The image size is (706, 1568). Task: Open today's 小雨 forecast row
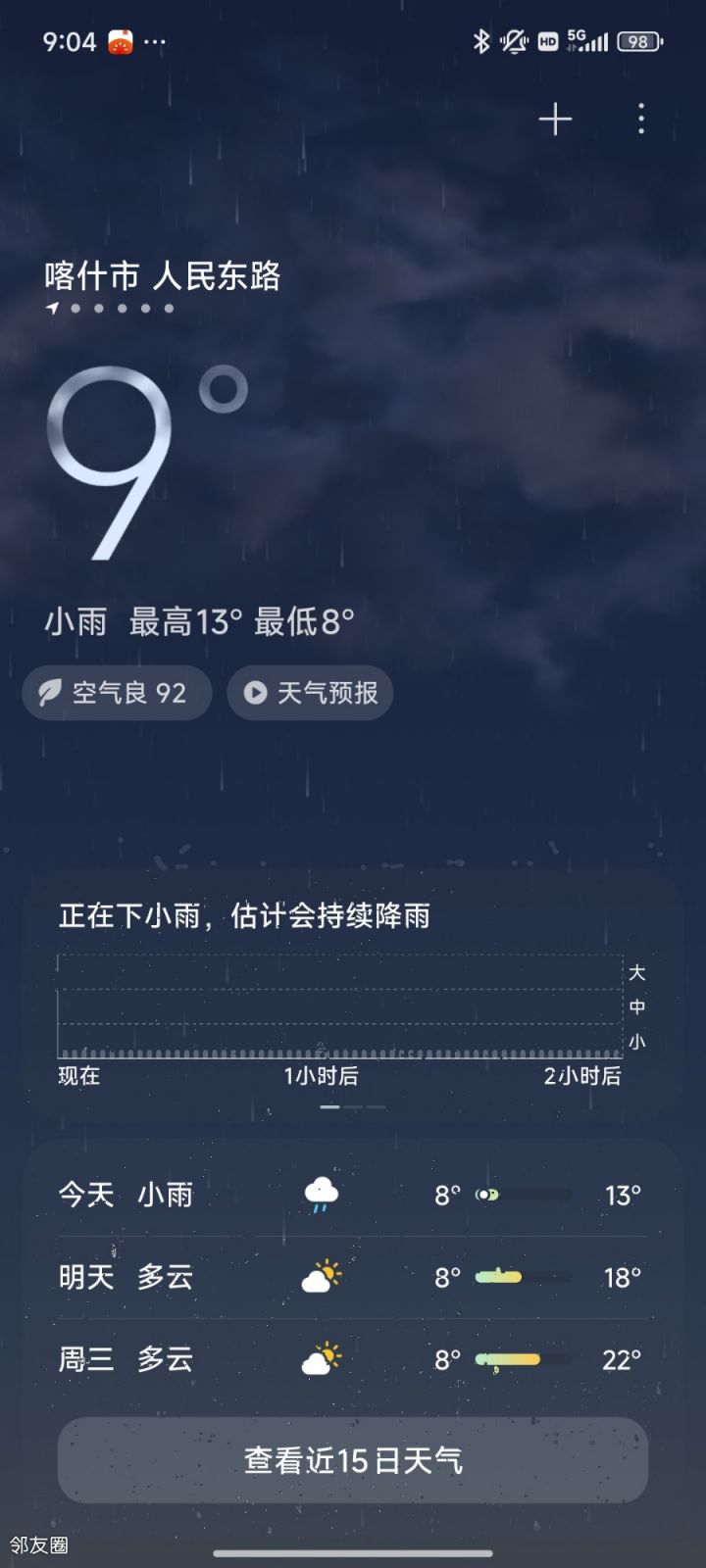coord(353,1195)
